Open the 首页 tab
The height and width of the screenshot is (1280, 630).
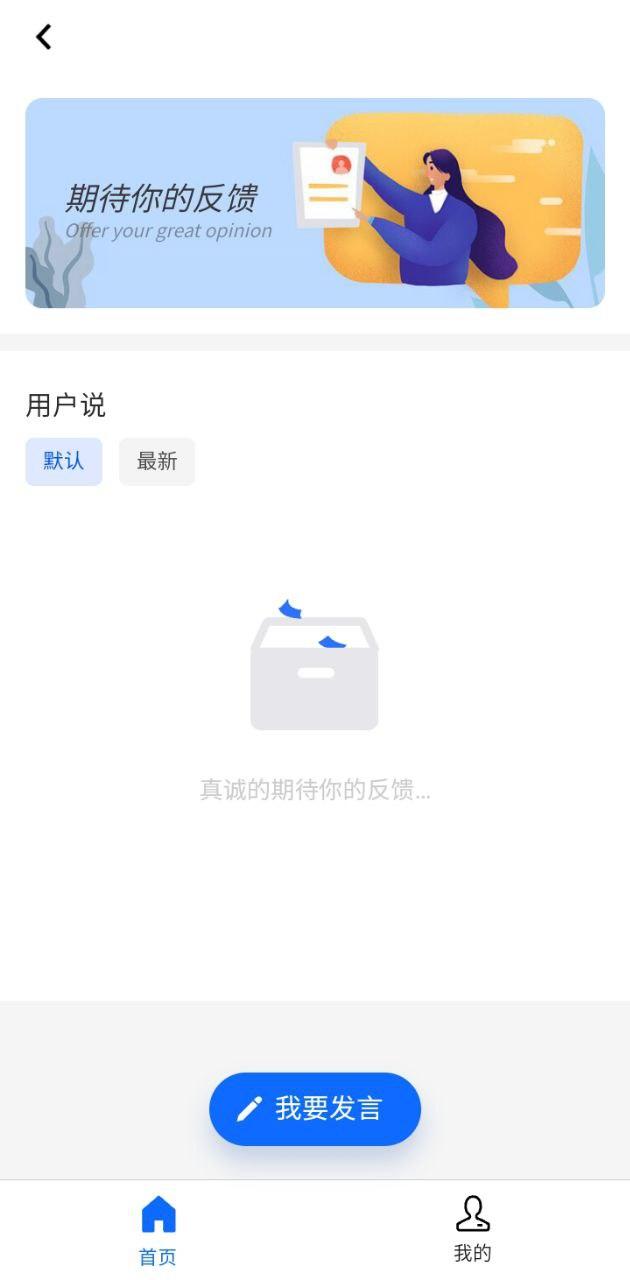(158, 1230)
